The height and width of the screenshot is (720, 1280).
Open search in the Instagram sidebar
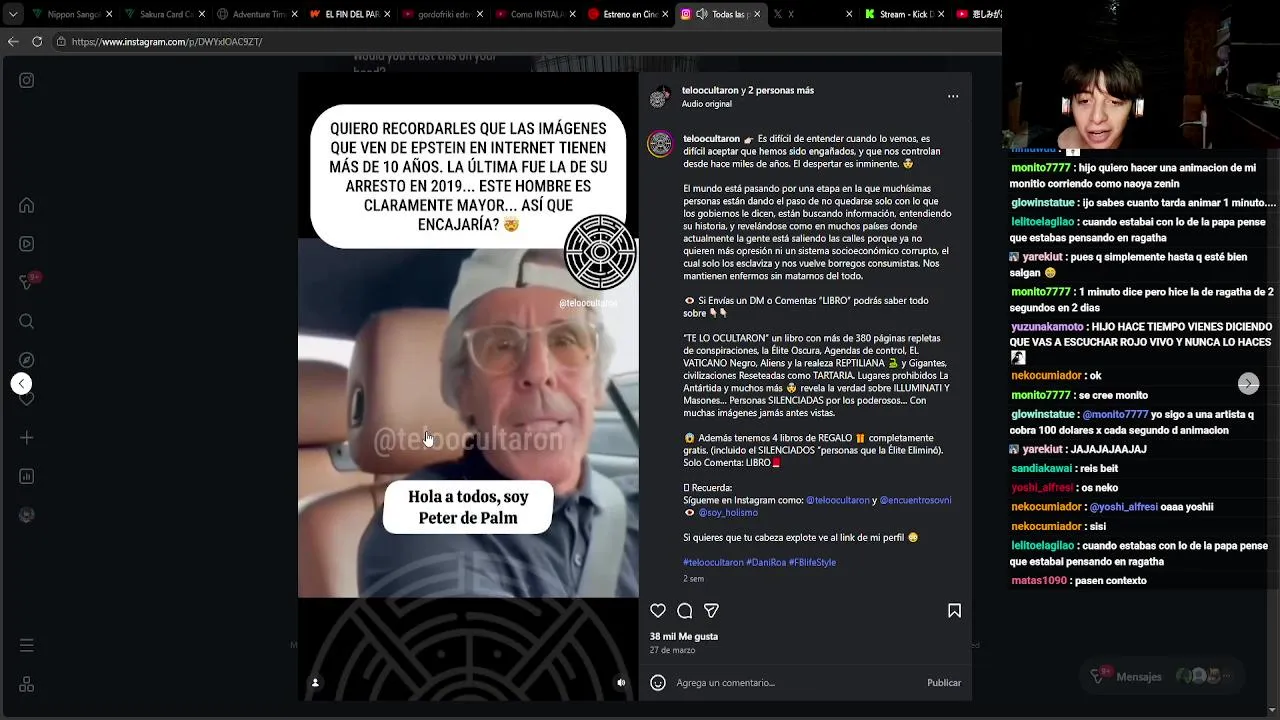point(27,321)
